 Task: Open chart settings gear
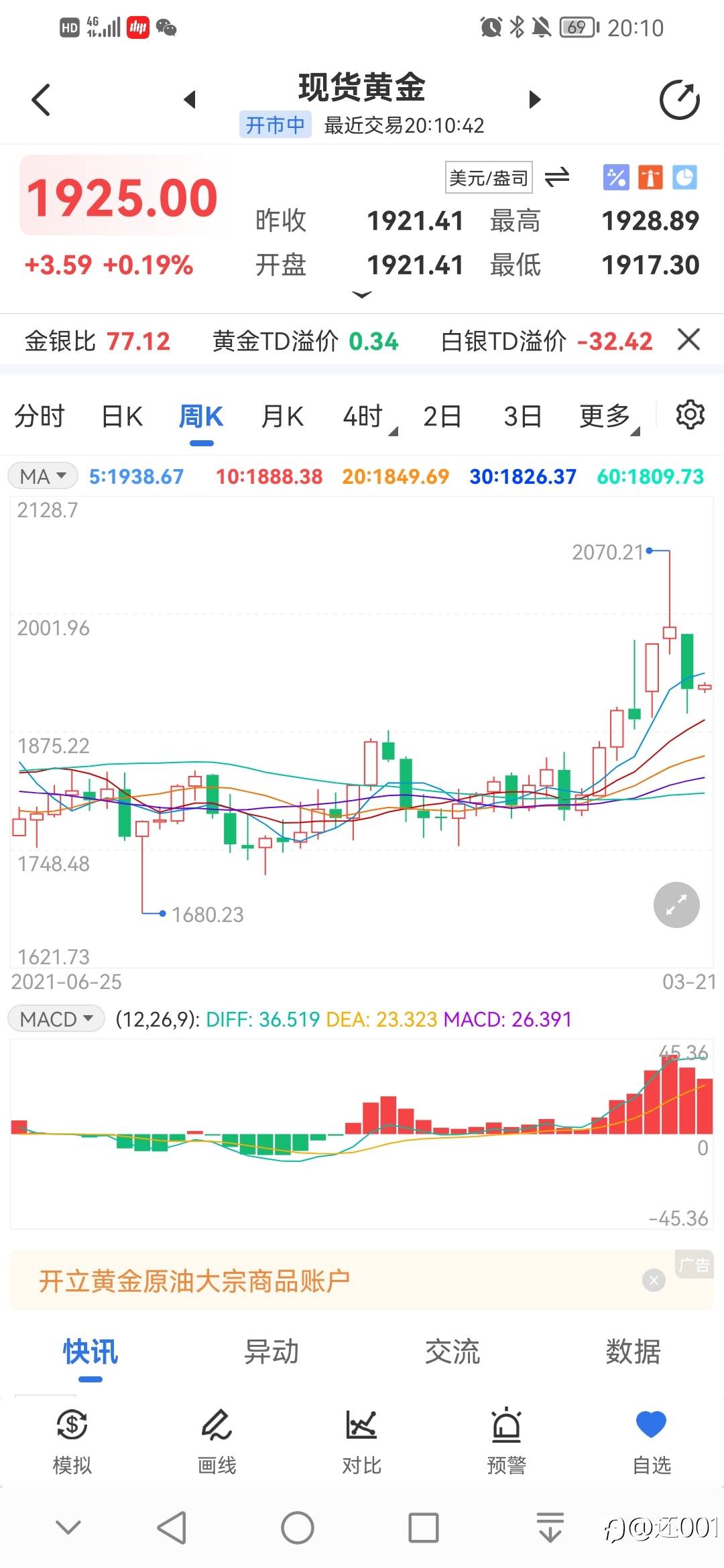coord(690,415)
